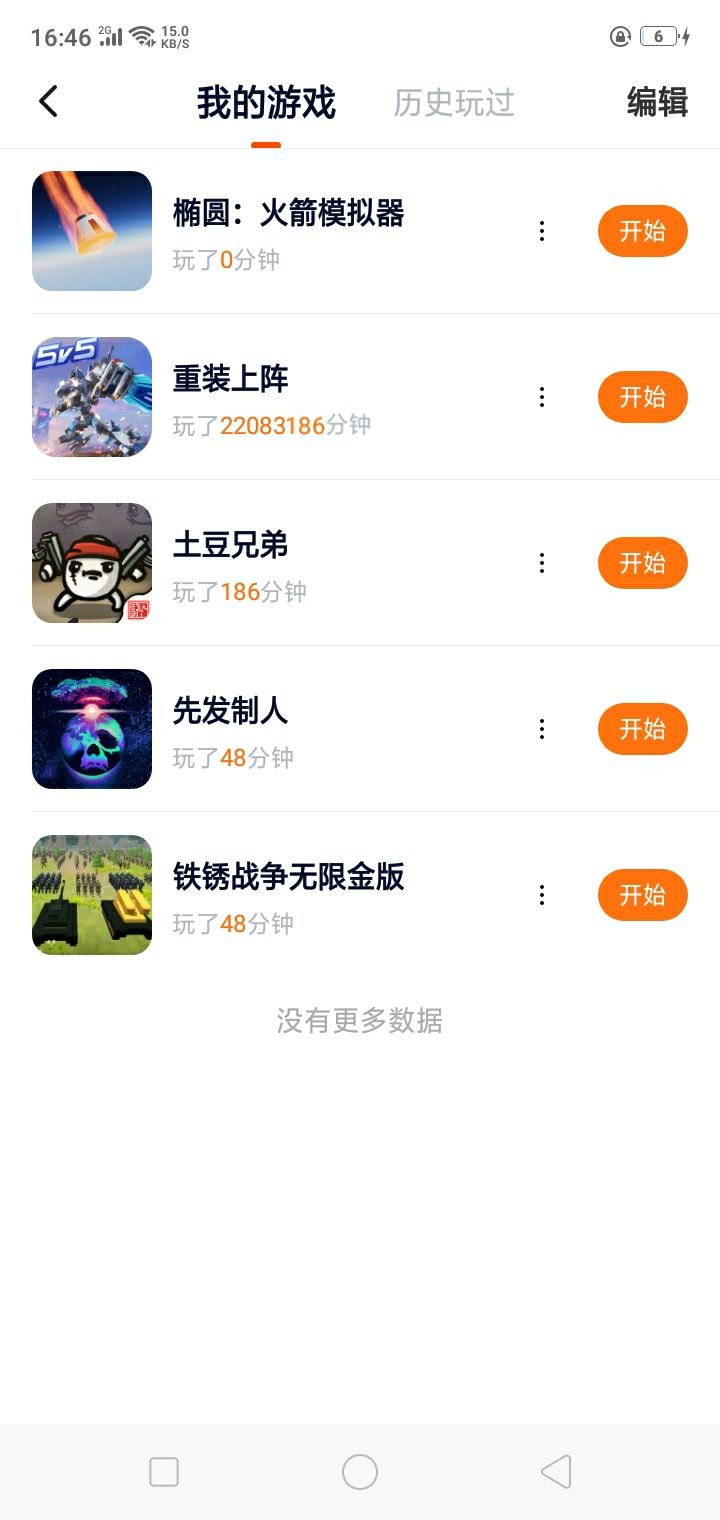Start playing 土豆兄弟
The height and width of the screenshot is (1520, 720).
(642, 563)
